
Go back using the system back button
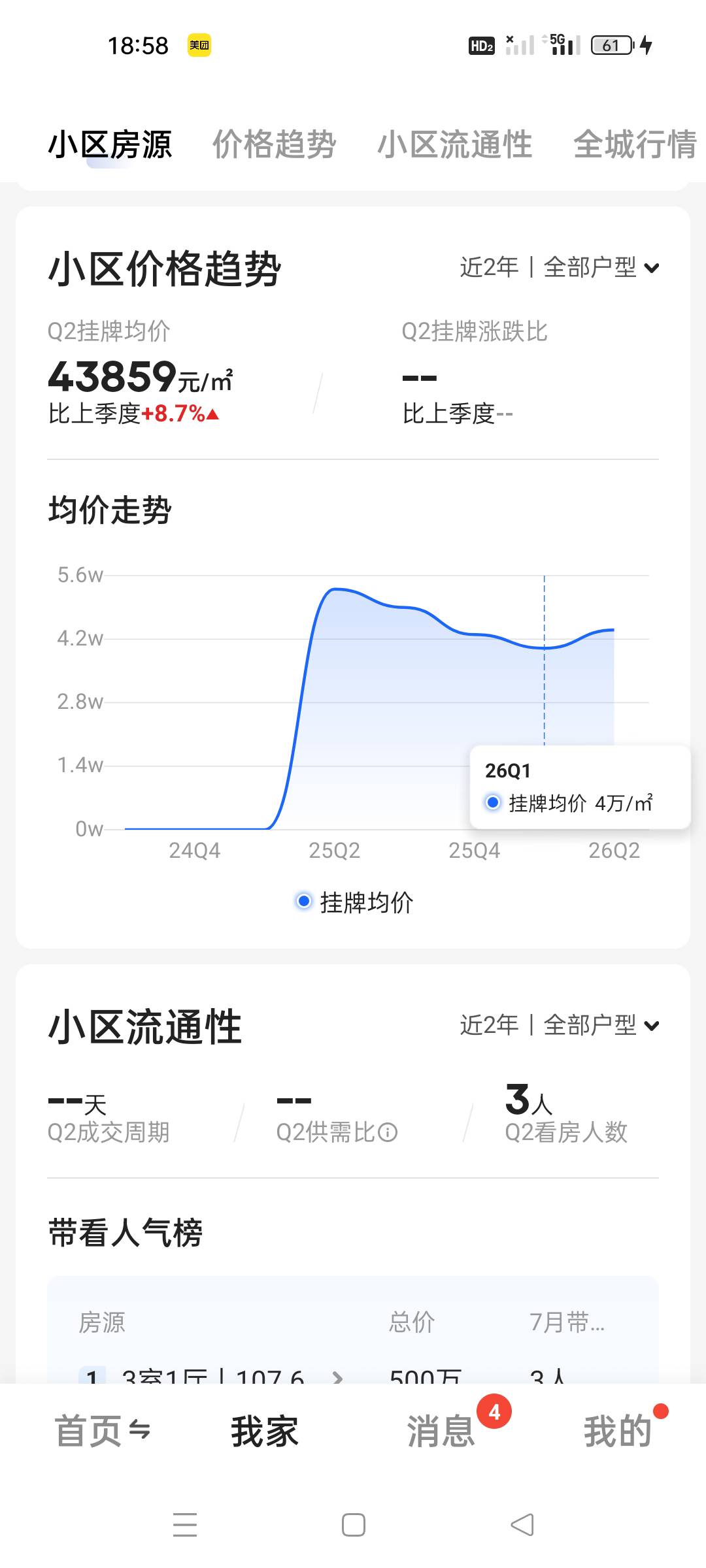click(x=522, y=1525)
